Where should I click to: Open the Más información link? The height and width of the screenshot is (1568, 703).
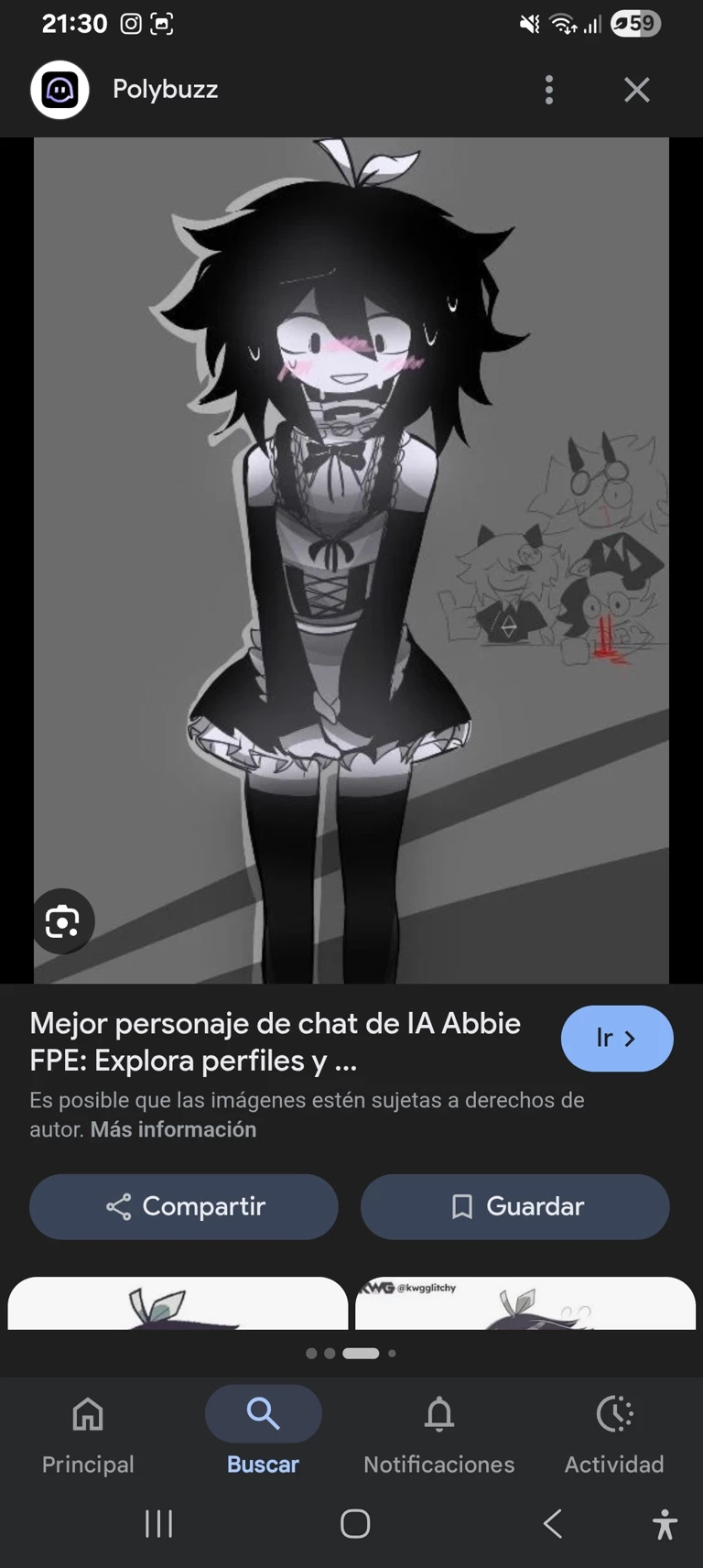coord(173,1129)
